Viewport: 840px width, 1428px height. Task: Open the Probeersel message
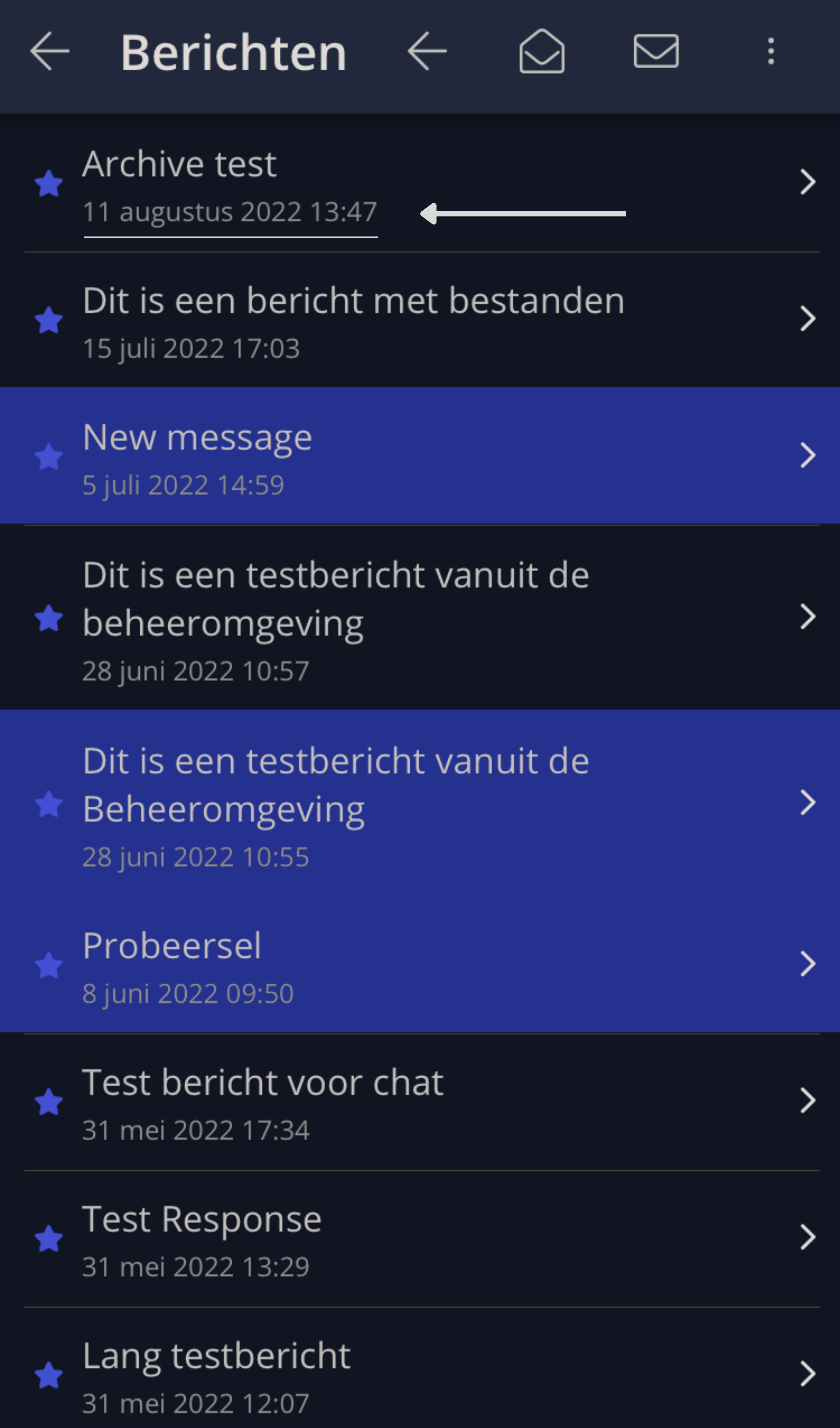click(420, 964)
